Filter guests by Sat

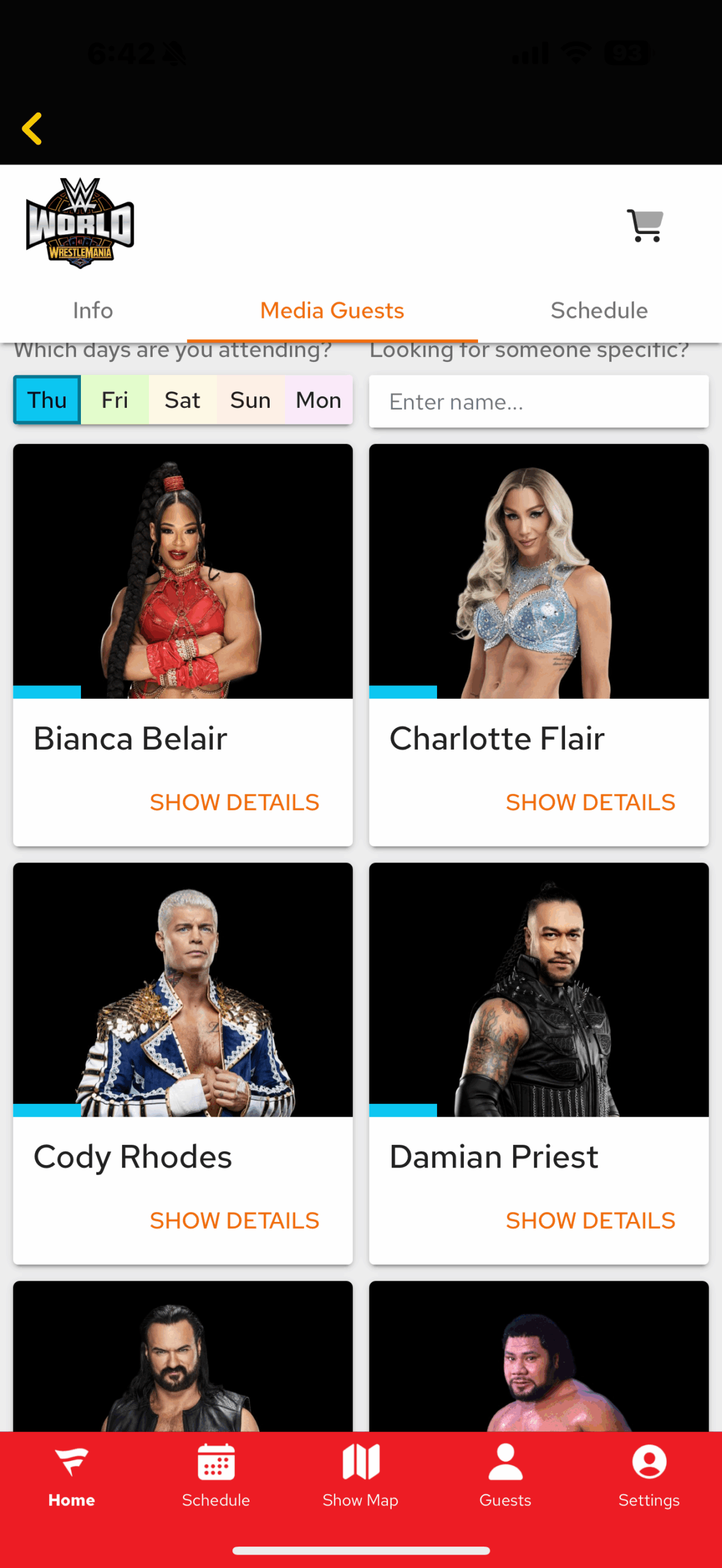(x=183, y=400)
